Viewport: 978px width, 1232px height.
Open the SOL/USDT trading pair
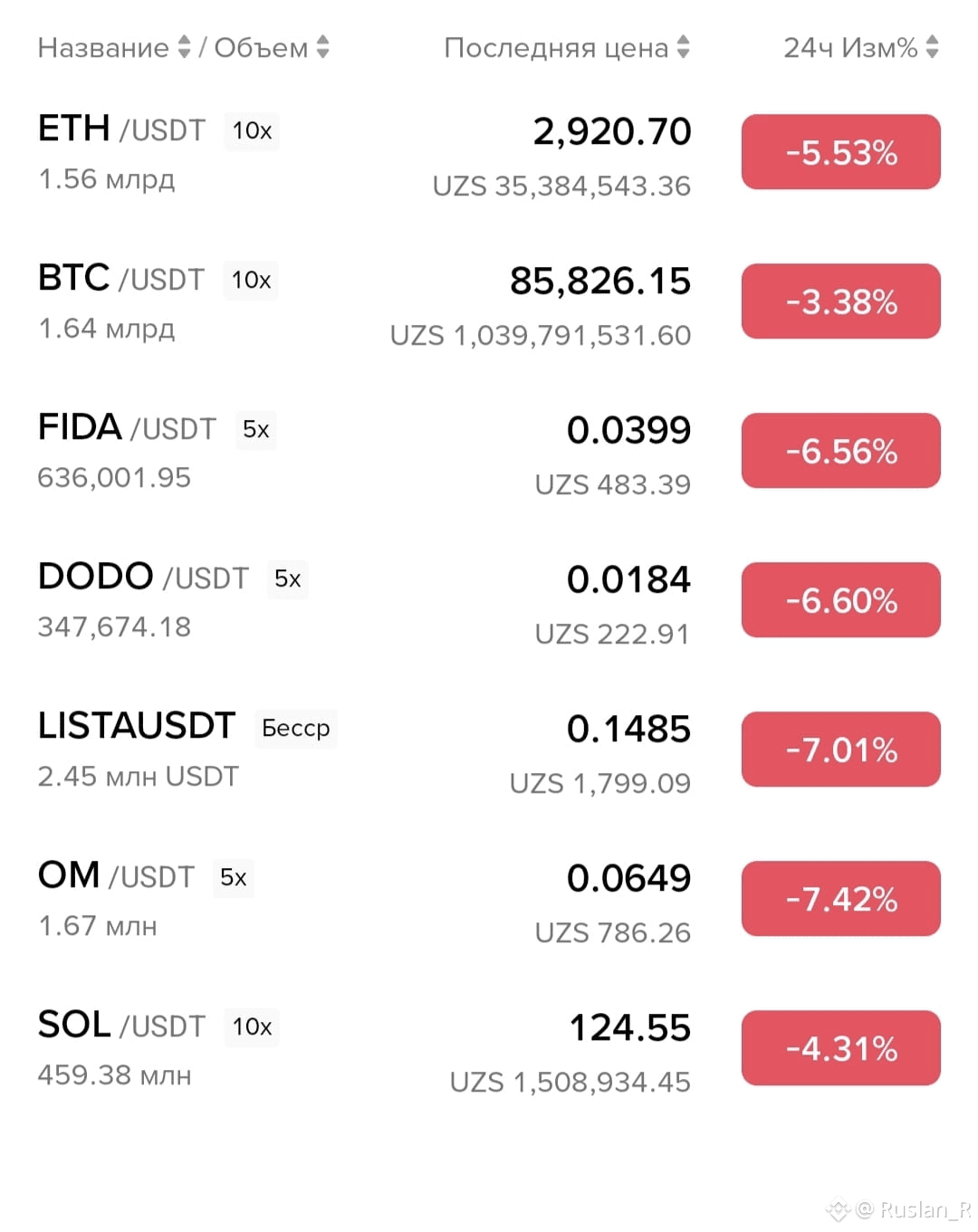click(489, 1048)
